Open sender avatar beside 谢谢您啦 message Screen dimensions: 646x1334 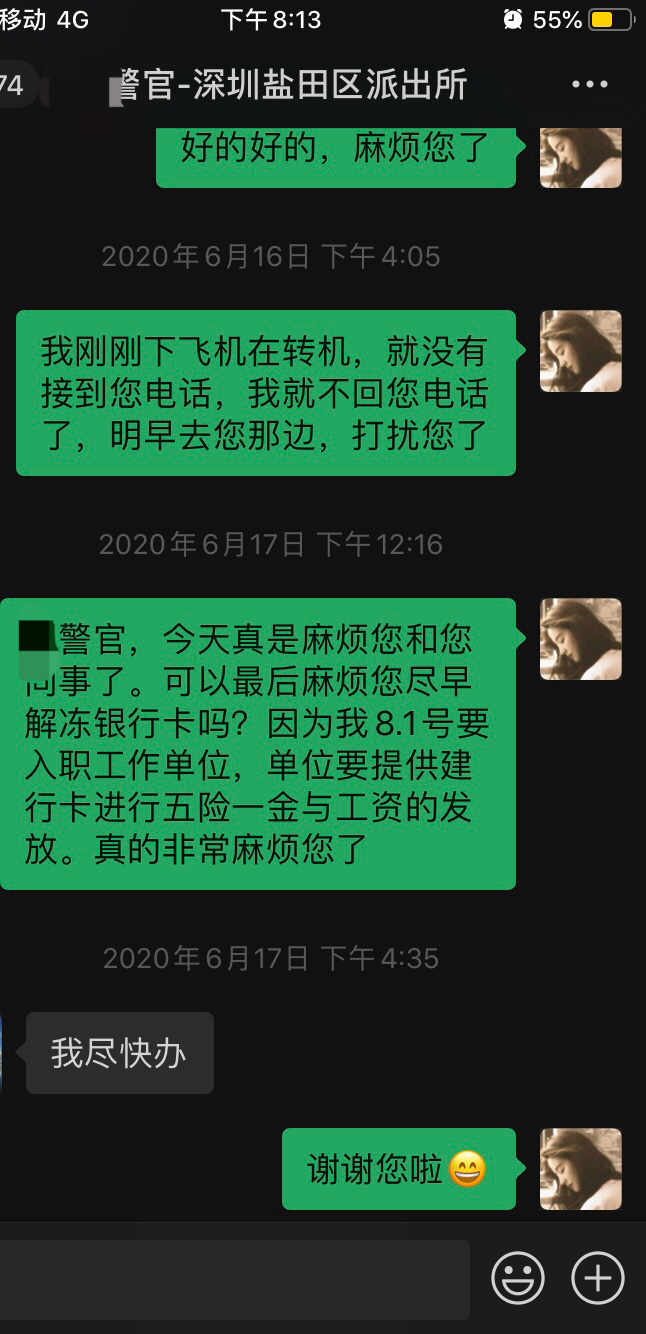pos(580,1168)
